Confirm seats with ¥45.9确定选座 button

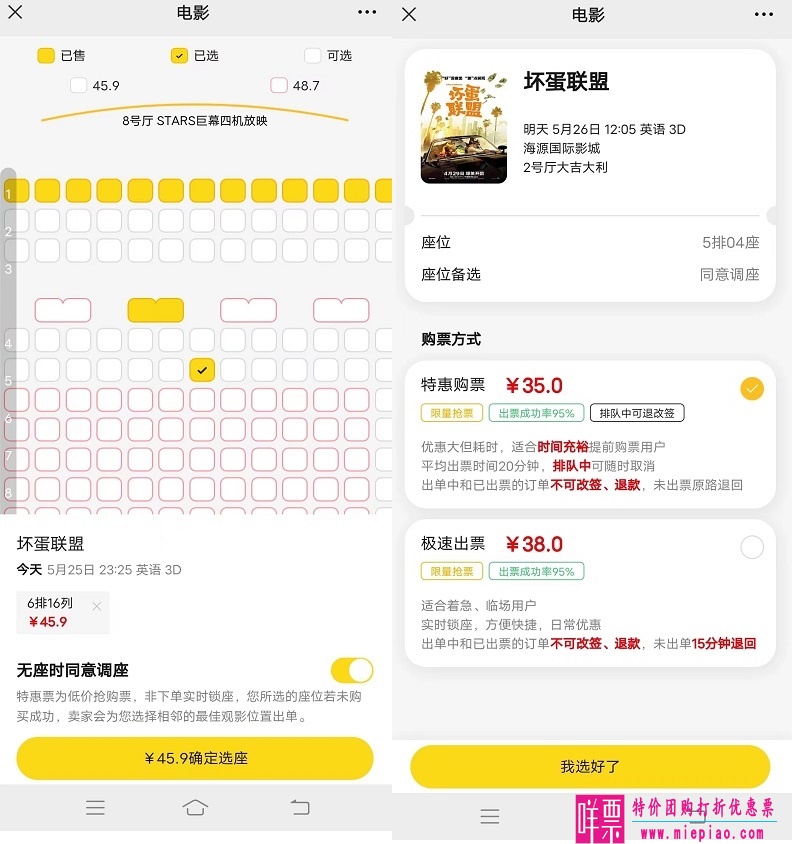[x=195, y=758]
